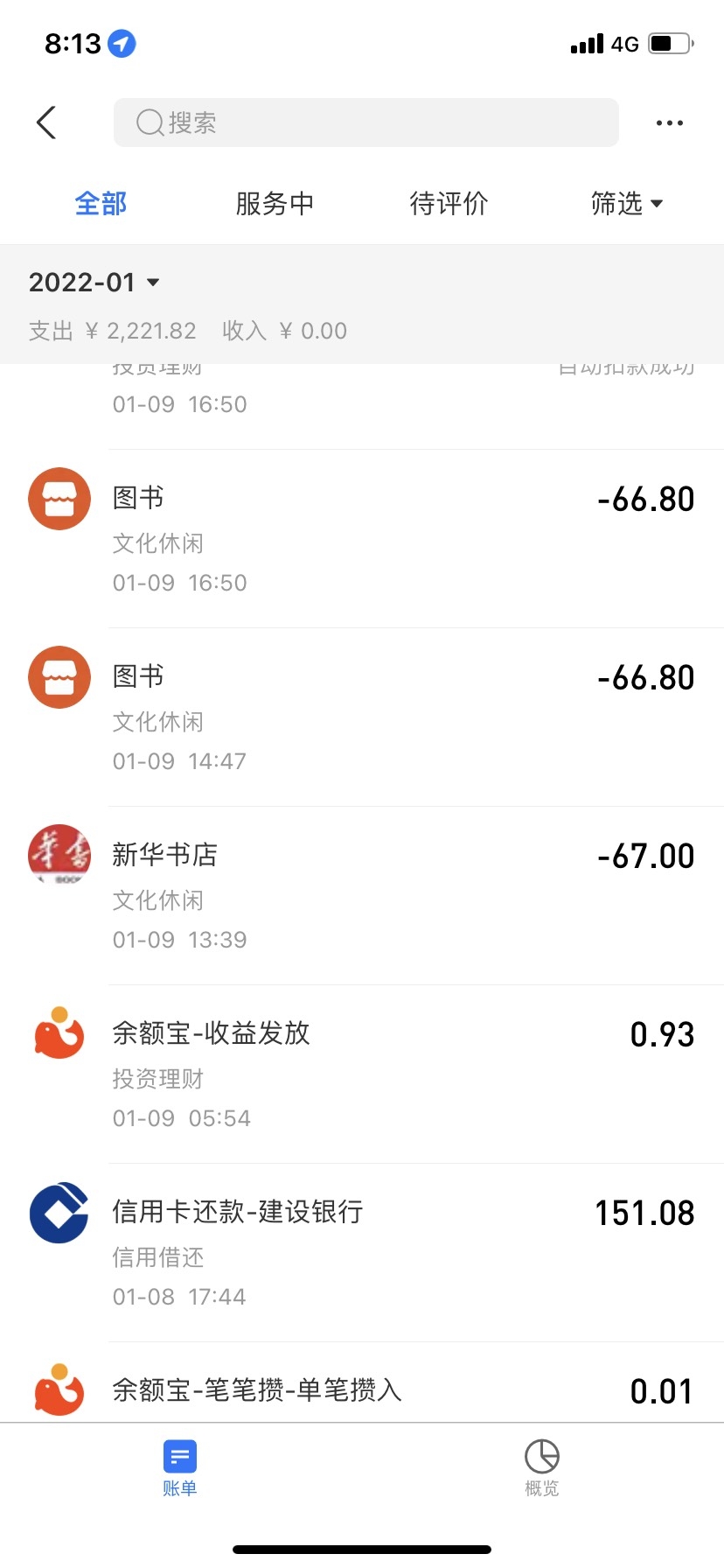724x1568 pixels.
Task: Open the three-dot overflow menu
Action: pyautogui.click(x=670, y=122)
